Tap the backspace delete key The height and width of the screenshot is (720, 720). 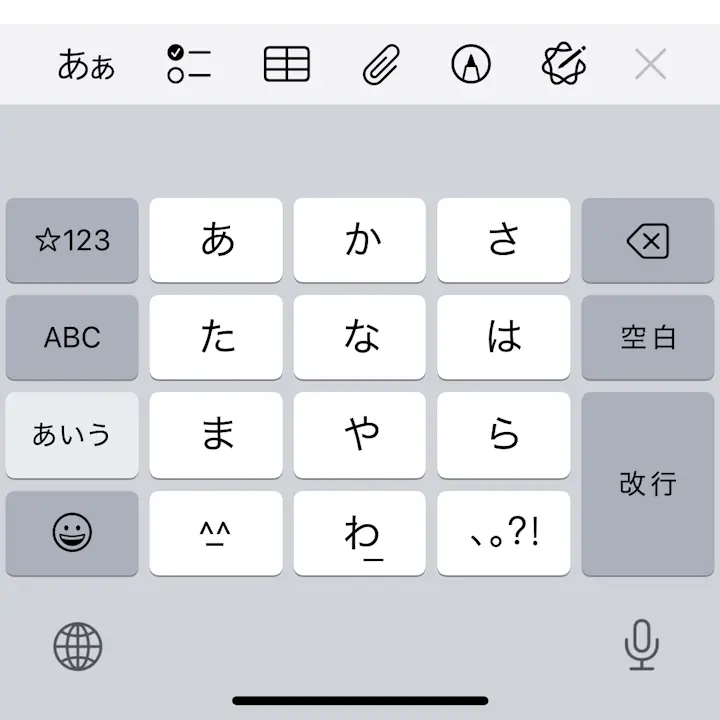point(648,240)
